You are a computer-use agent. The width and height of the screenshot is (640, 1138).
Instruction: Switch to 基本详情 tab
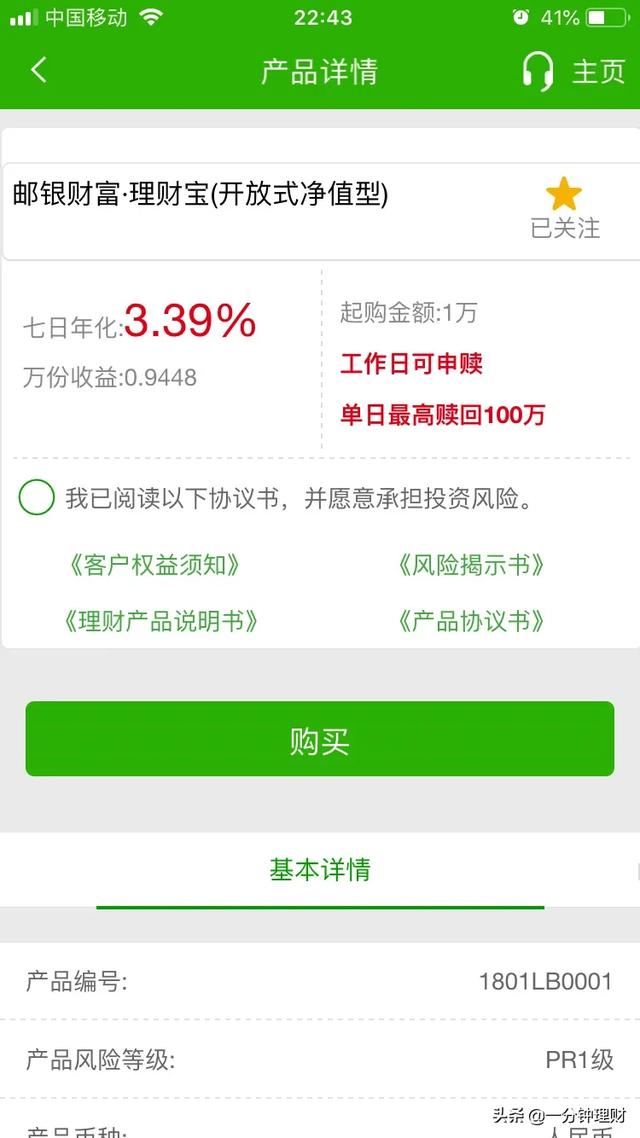pos(320,869)
